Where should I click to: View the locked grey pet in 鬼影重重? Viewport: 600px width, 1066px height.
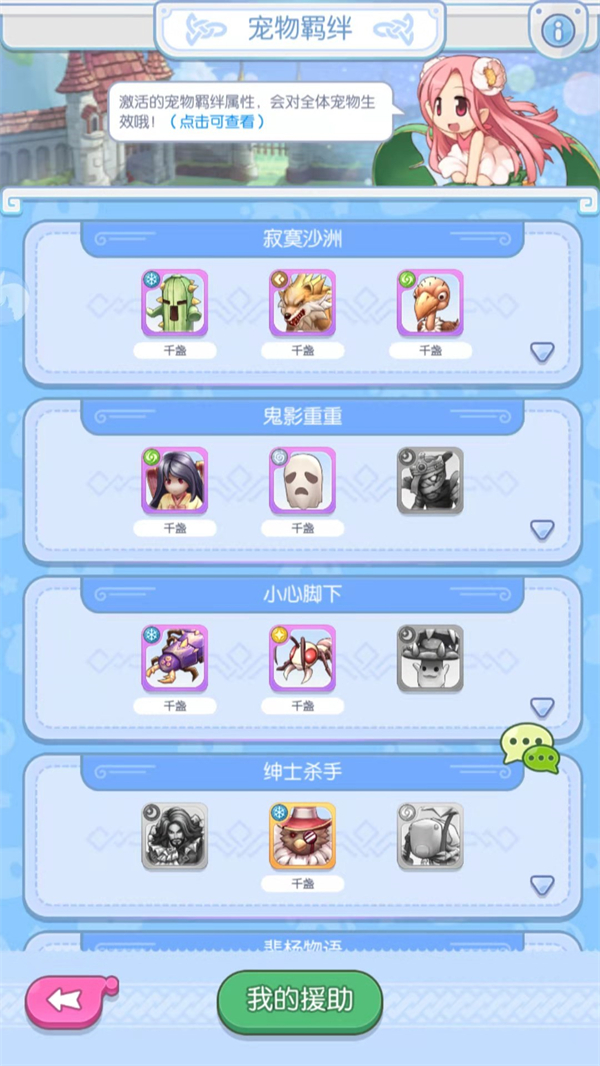pyautogui.click(x=430, y=481)
